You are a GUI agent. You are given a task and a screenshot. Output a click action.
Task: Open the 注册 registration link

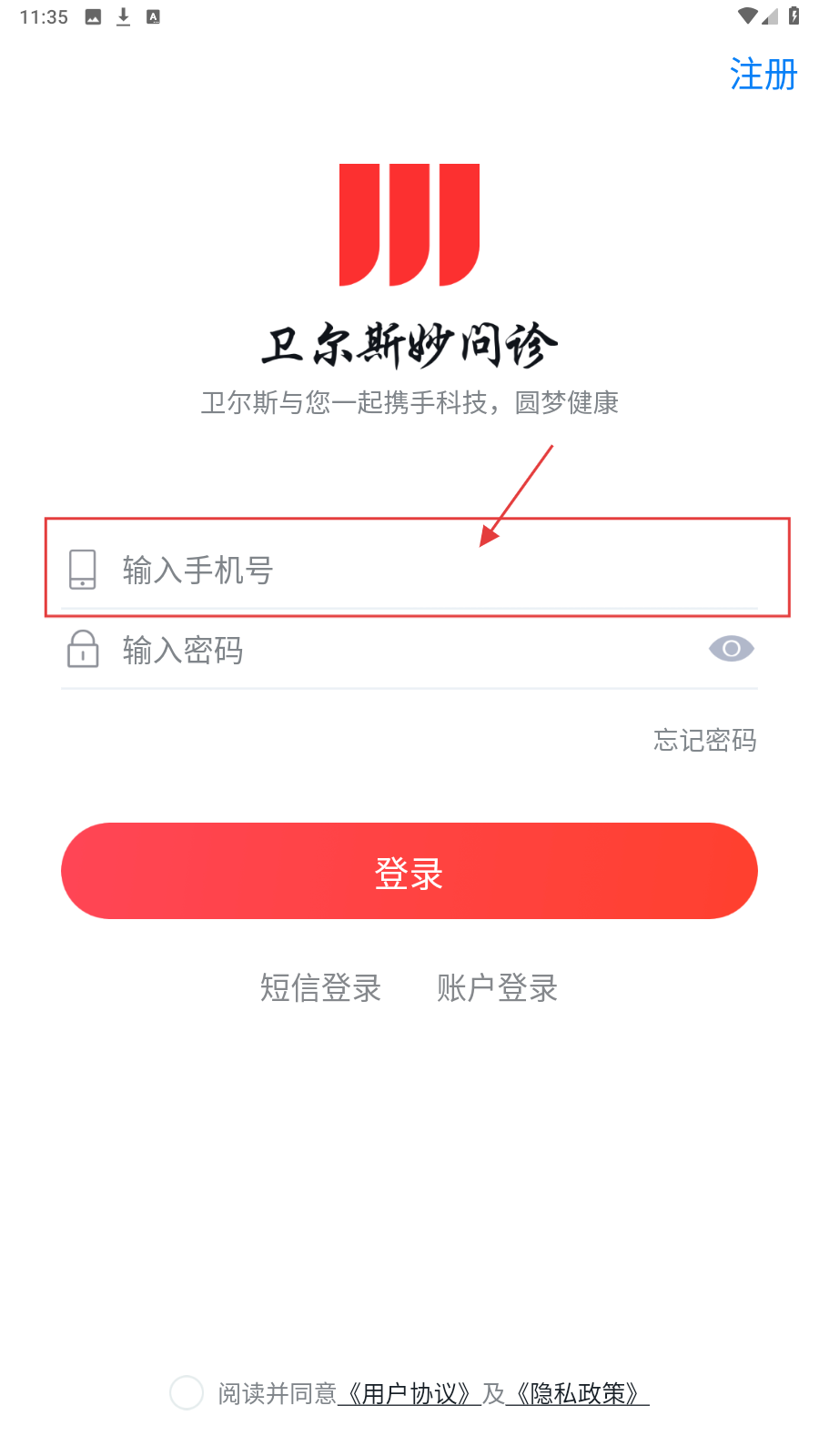tap(763, 75)
